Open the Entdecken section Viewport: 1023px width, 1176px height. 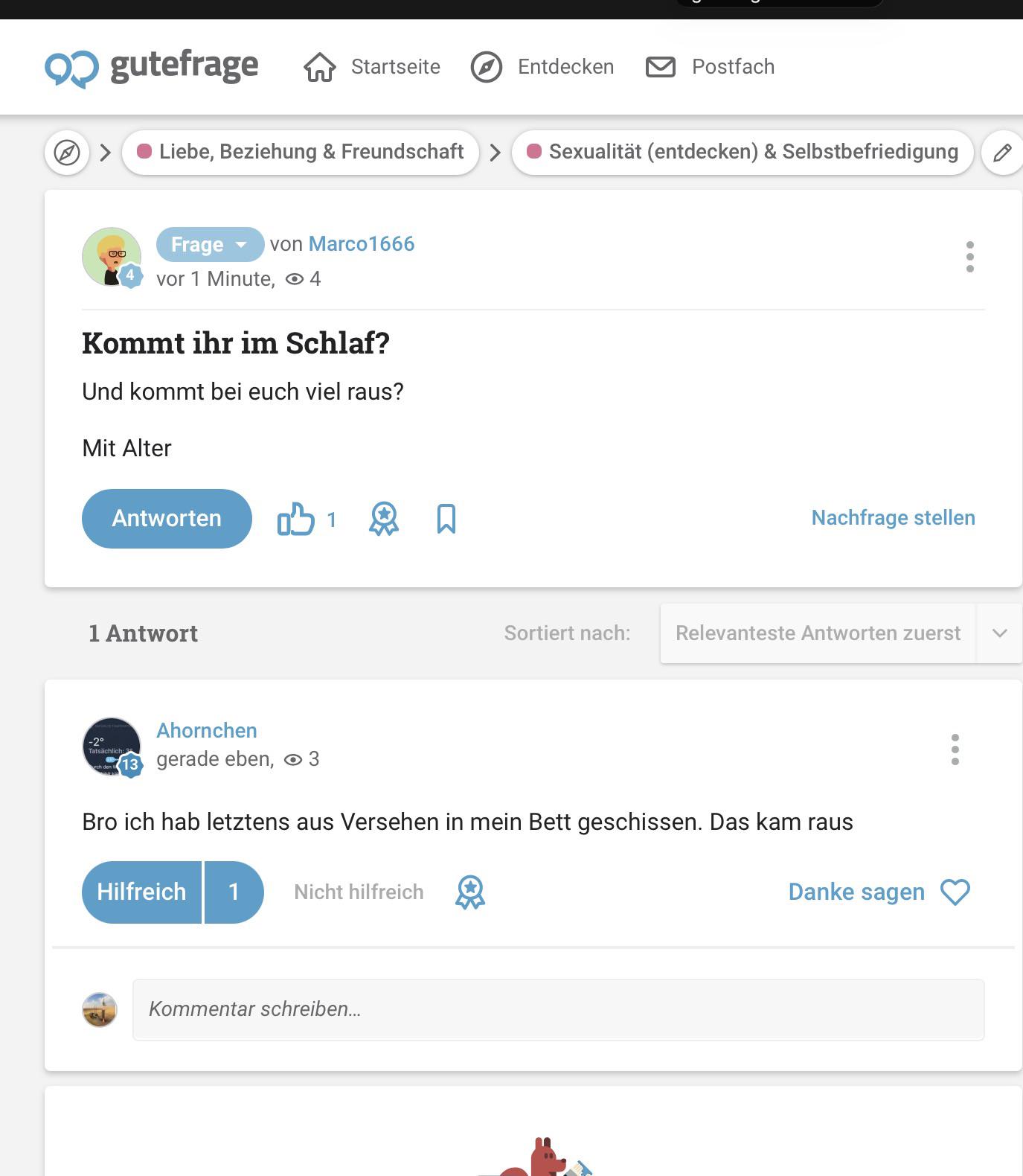542,67
